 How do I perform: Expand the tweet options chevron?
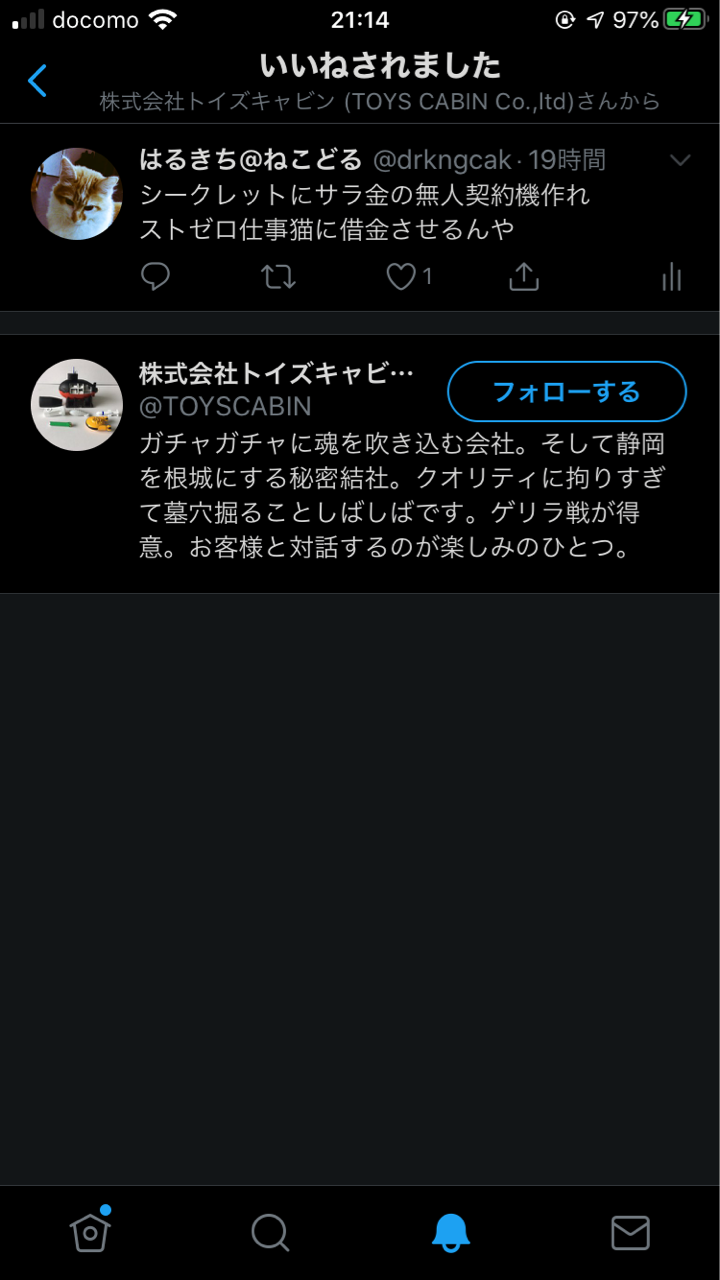680,160
